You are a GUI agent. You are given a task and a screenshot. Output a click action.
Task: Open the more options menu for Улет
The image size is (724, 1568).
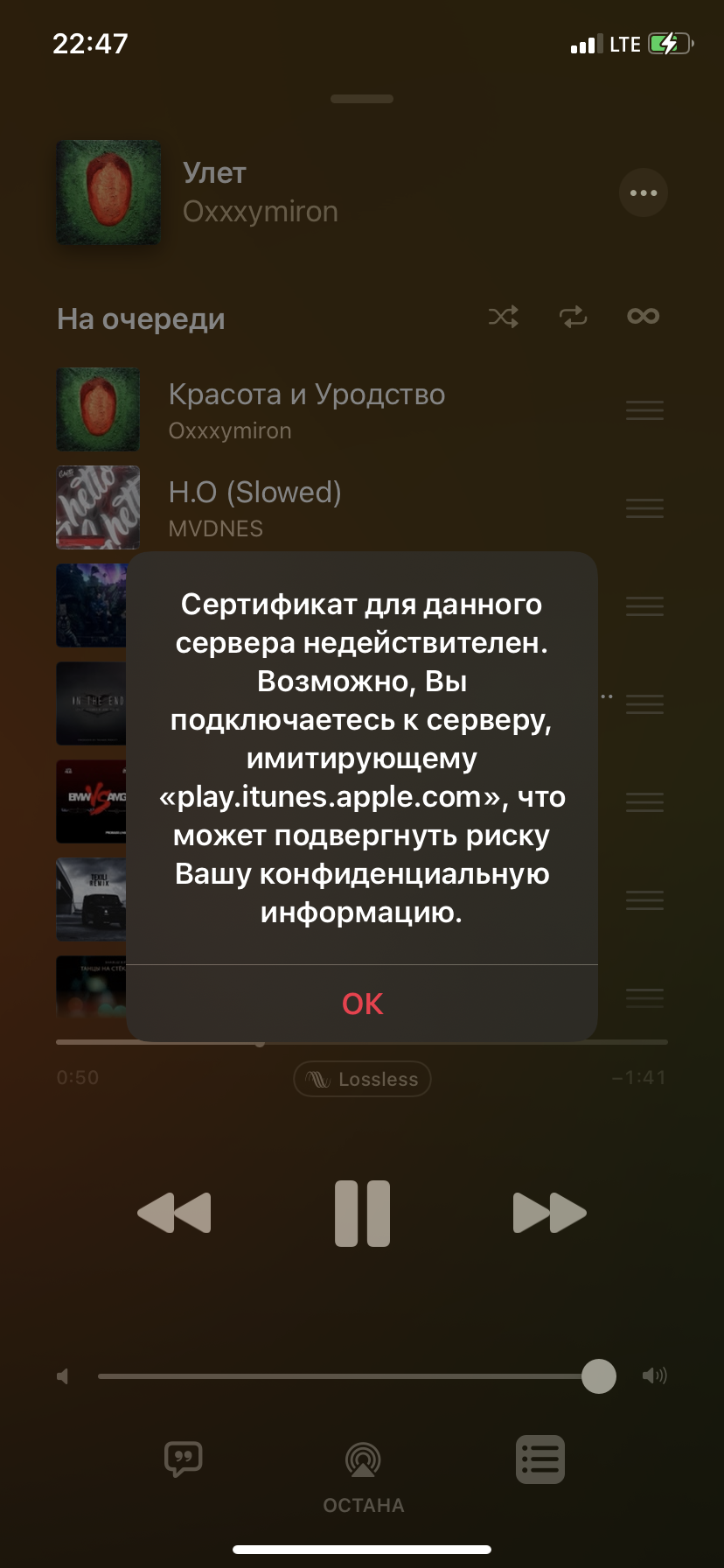[x=643, y=192]
